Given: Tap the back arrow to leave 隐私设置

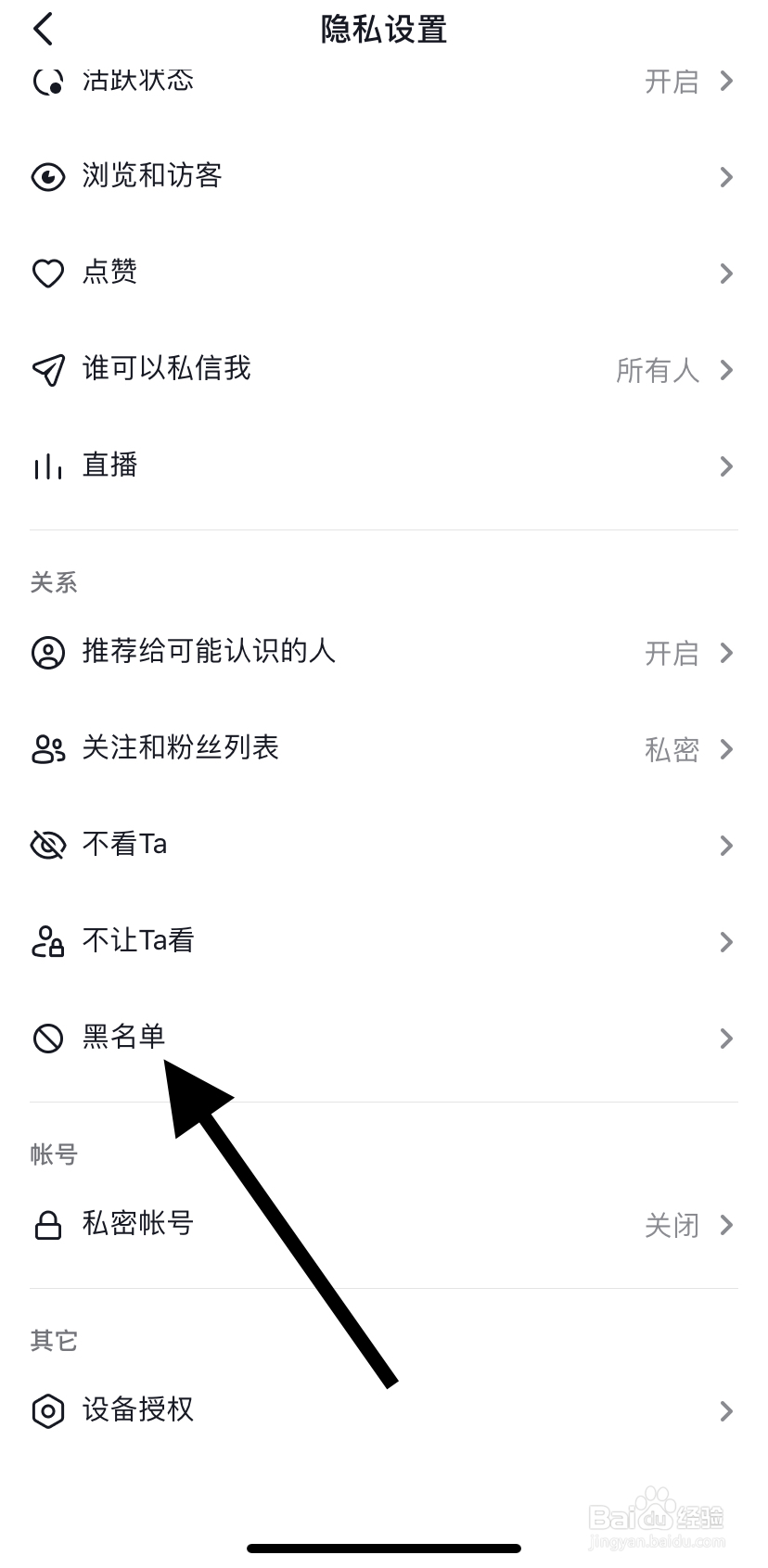Looking at the screenshot, I should [x=43, y=28].
